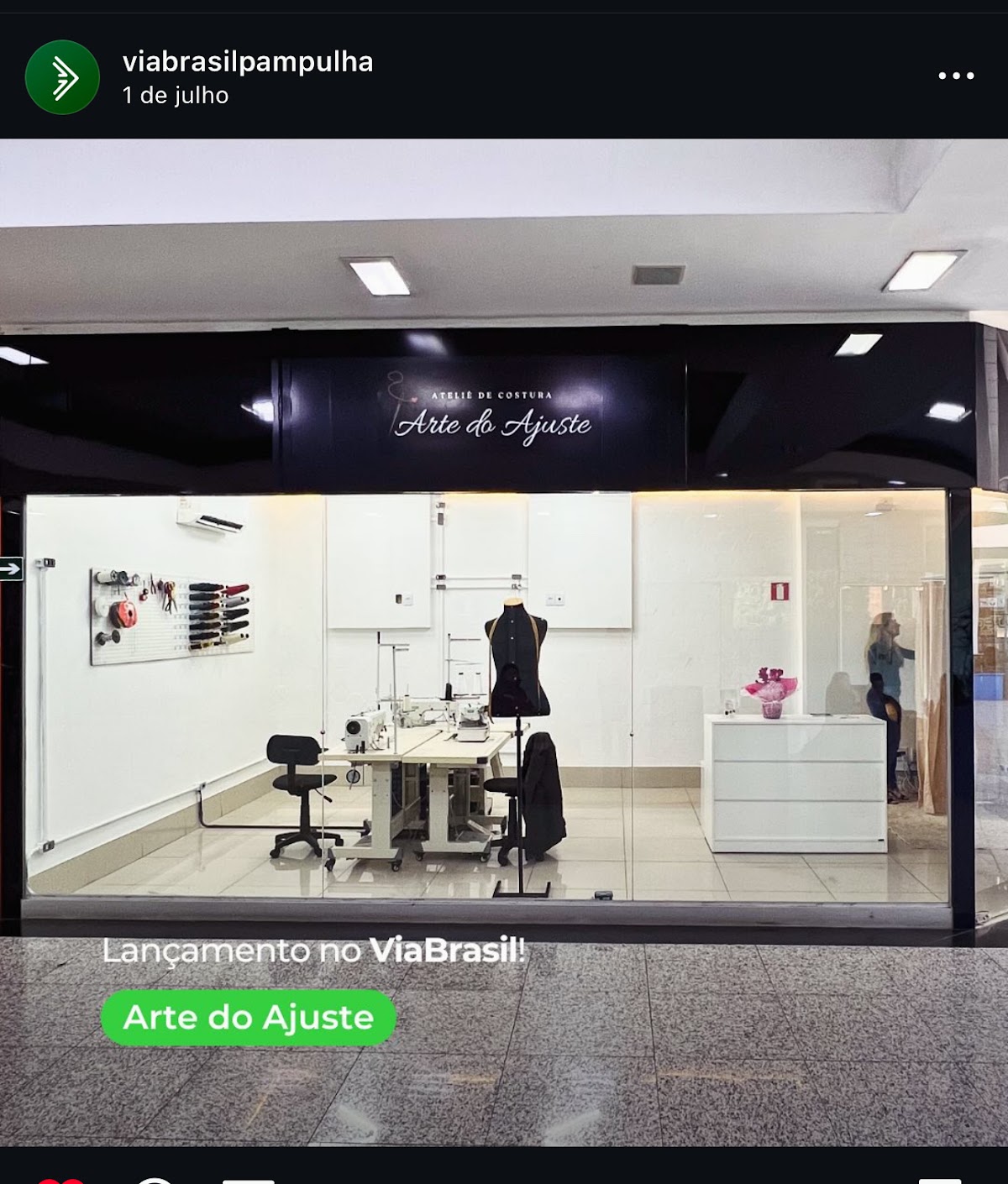
Task: Open viabrasilpampulha profile picture
Action: click(x=62, y=77)
